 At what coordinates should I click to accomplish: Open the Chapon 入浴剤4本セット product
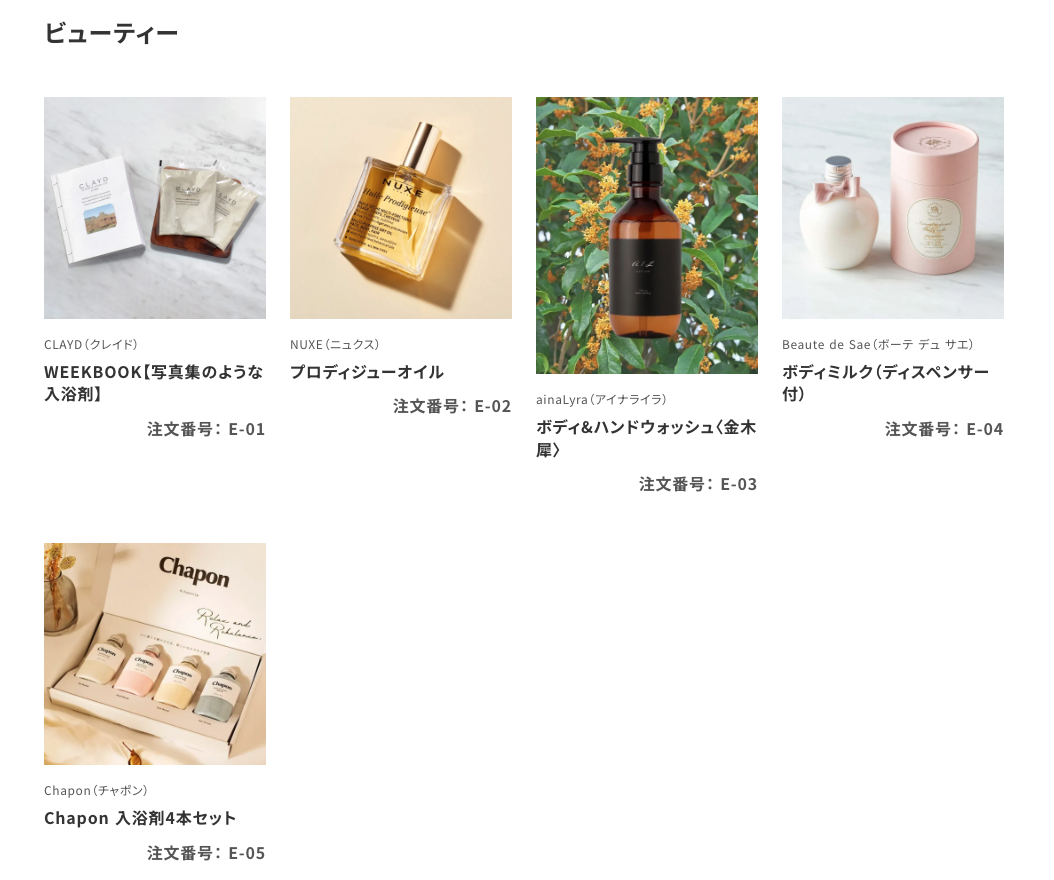click(155, 654)
